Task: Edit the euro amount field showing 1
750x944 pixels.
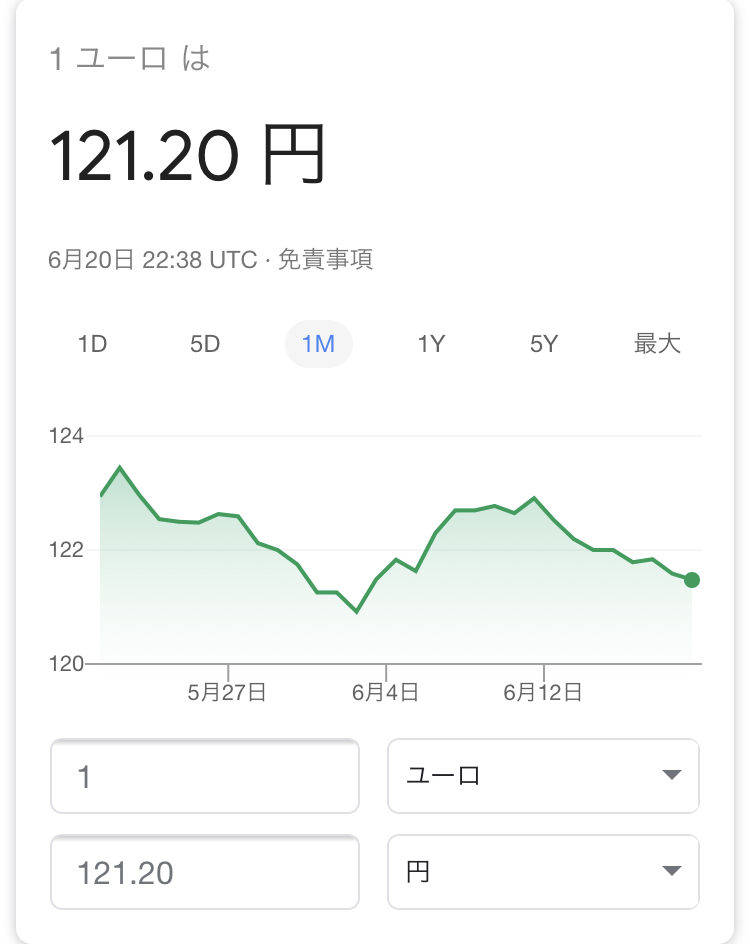Action: [x=205, y=776]
